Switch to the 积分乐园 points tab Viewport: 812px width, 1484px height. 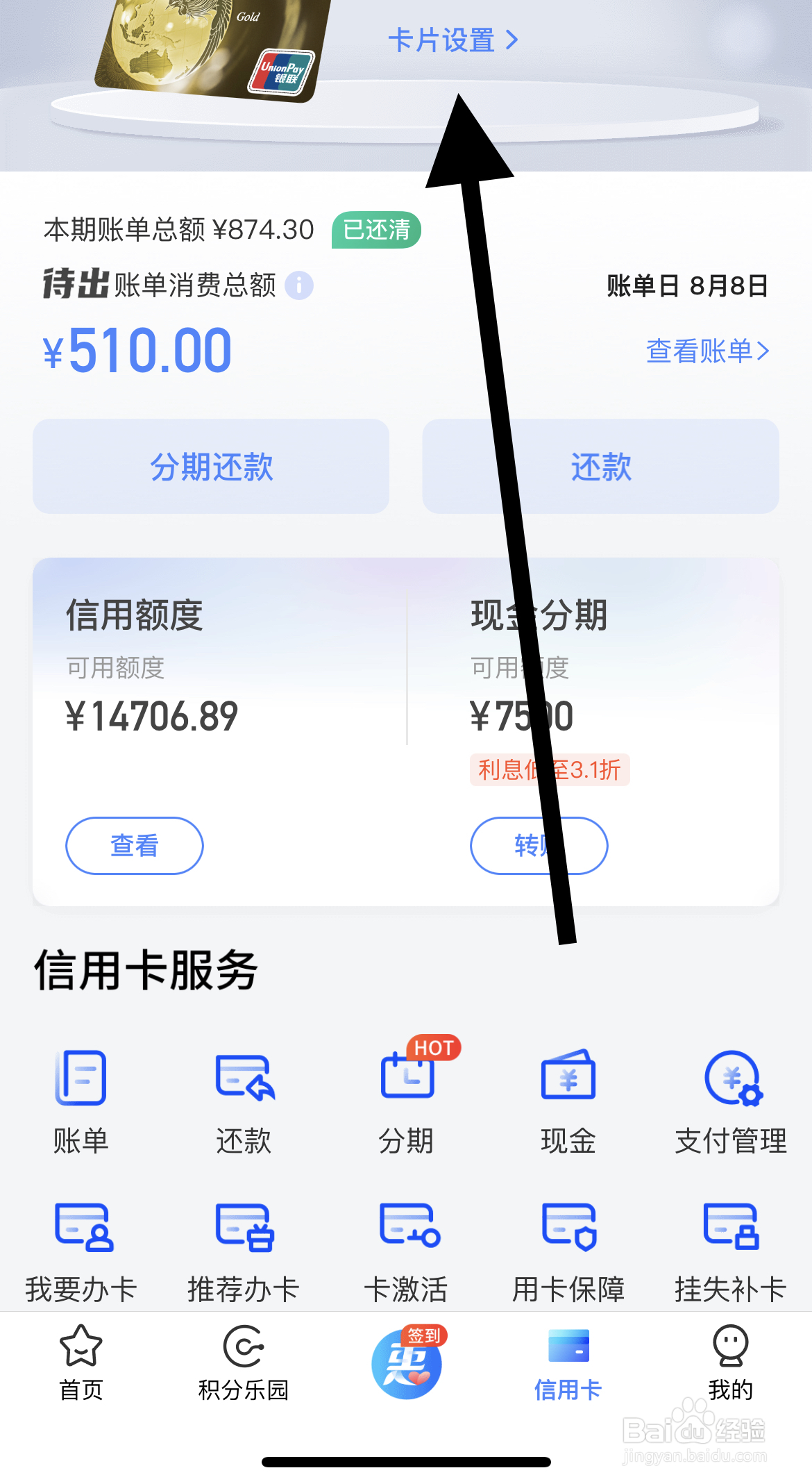[244, 1362]
